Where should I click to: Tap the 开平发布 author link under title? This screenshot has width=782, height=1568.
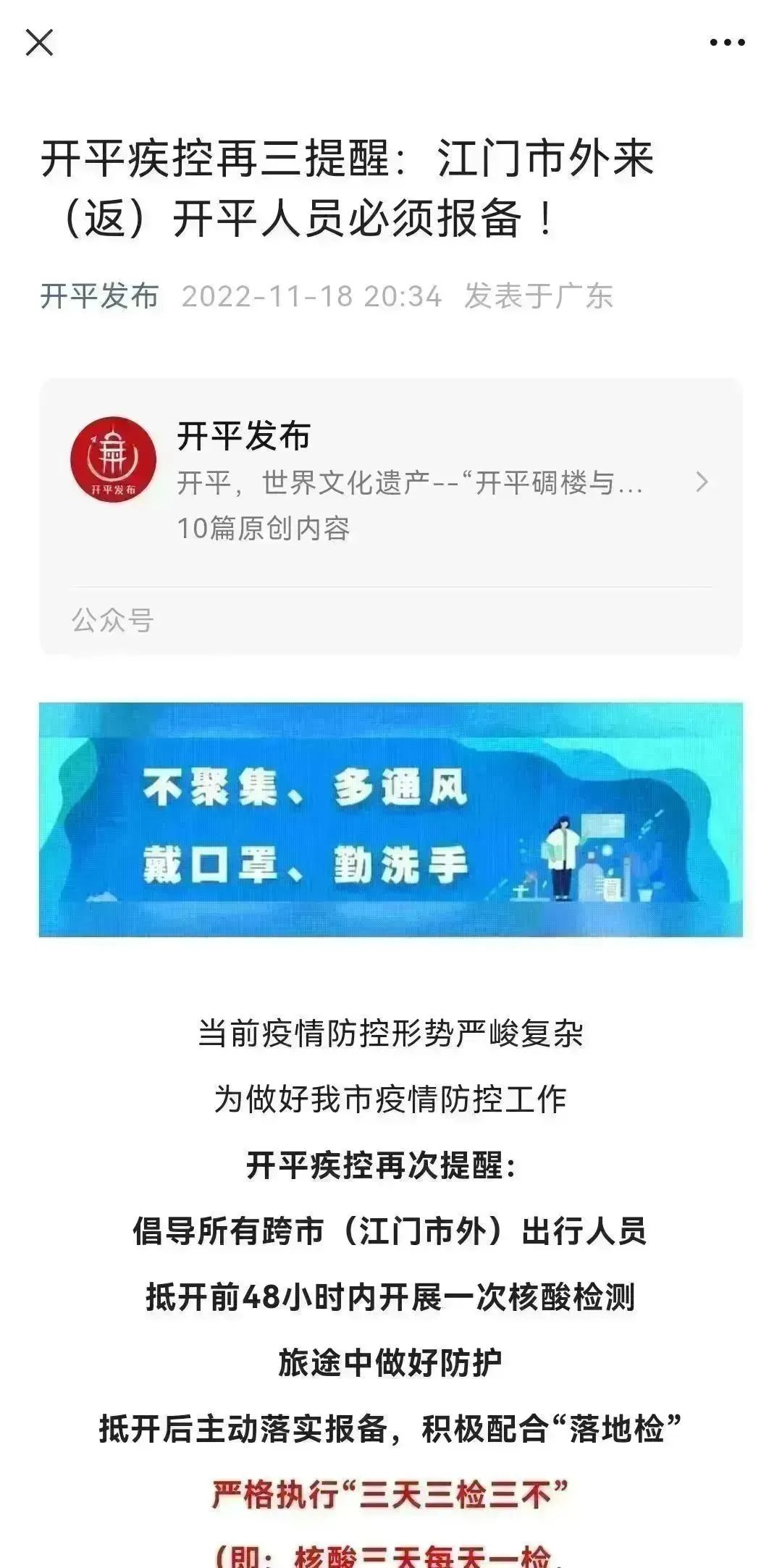click(99, 296)
